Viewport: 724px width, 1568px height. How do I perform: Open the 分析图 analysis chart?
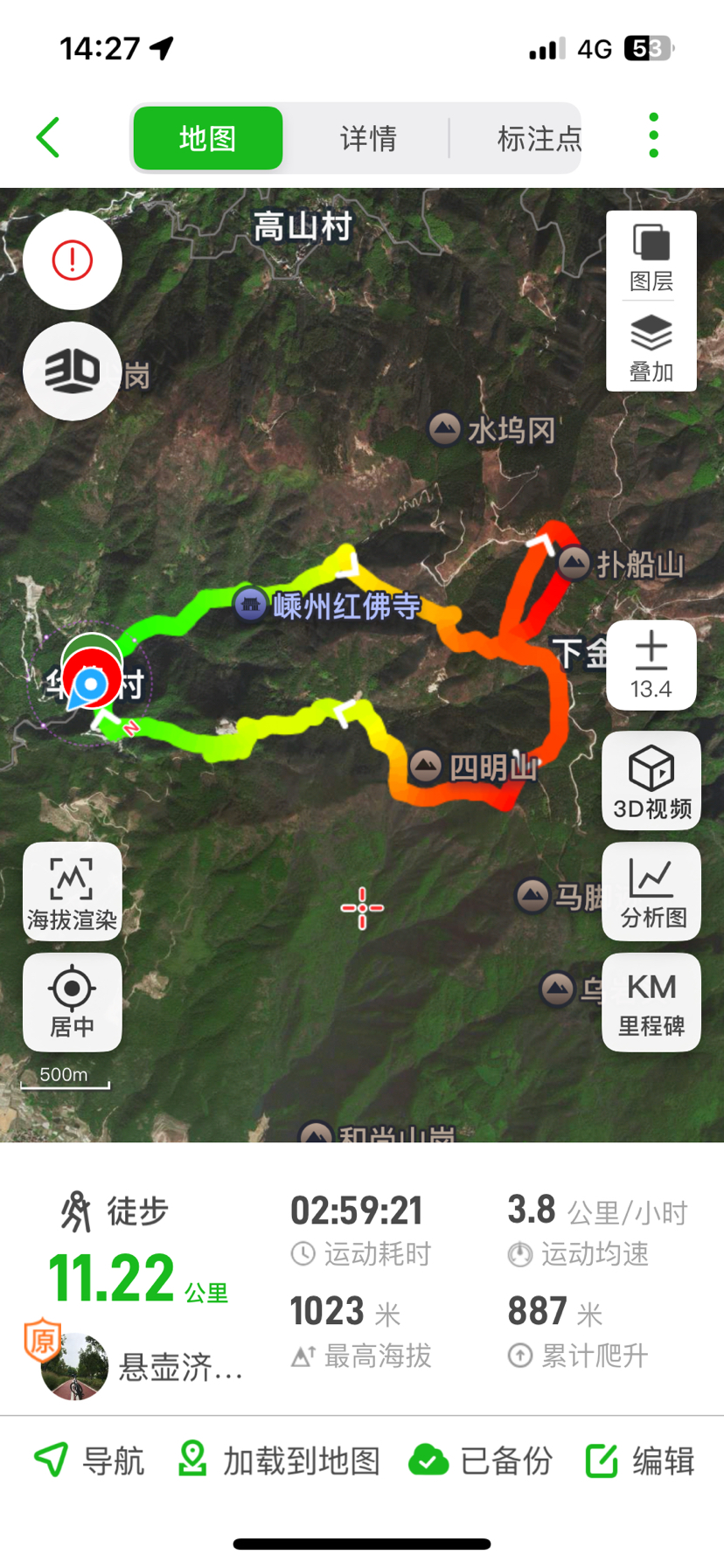(651, 892)
